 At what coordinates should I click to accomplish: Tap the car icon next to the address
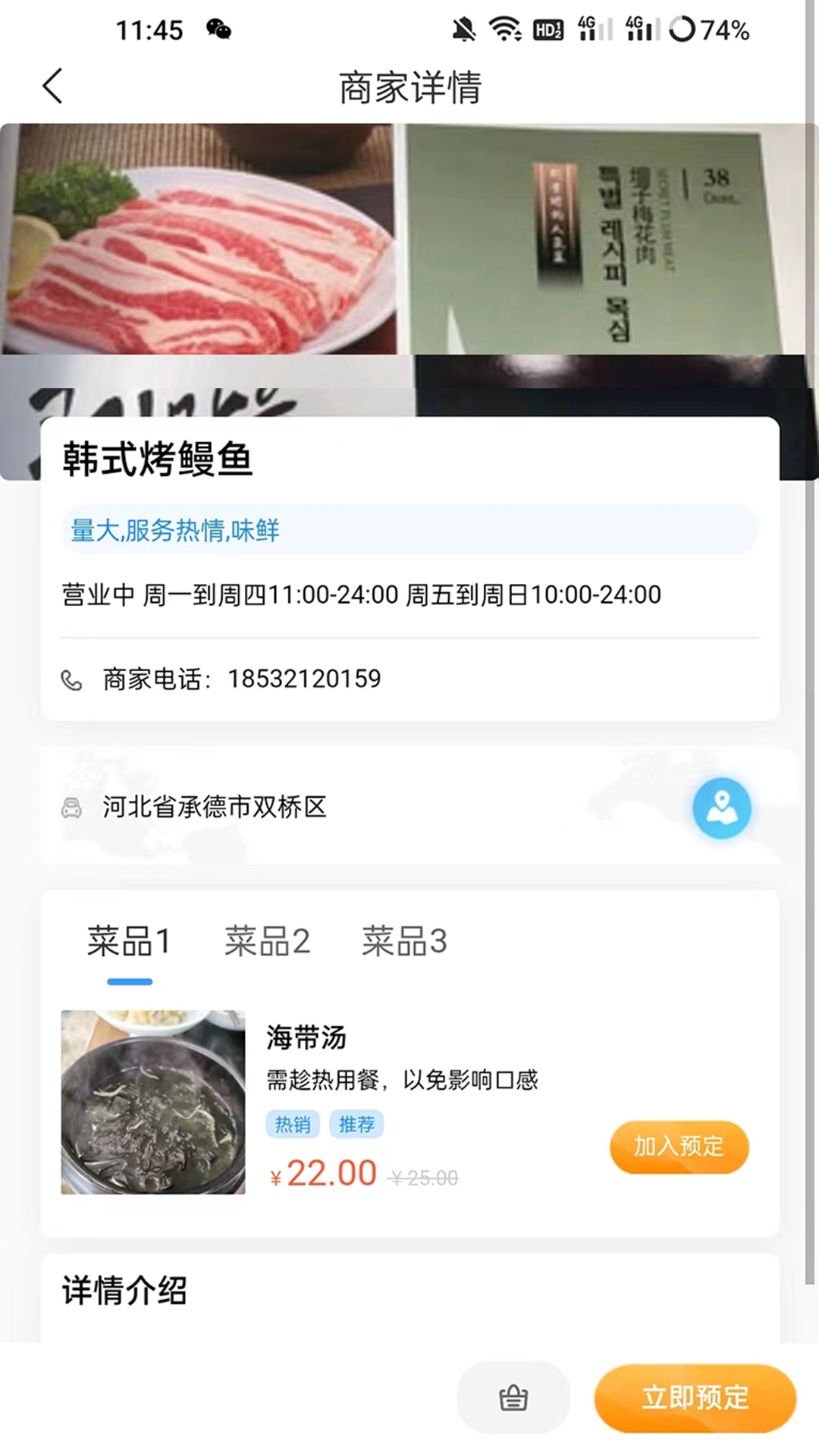pos(72,808)
